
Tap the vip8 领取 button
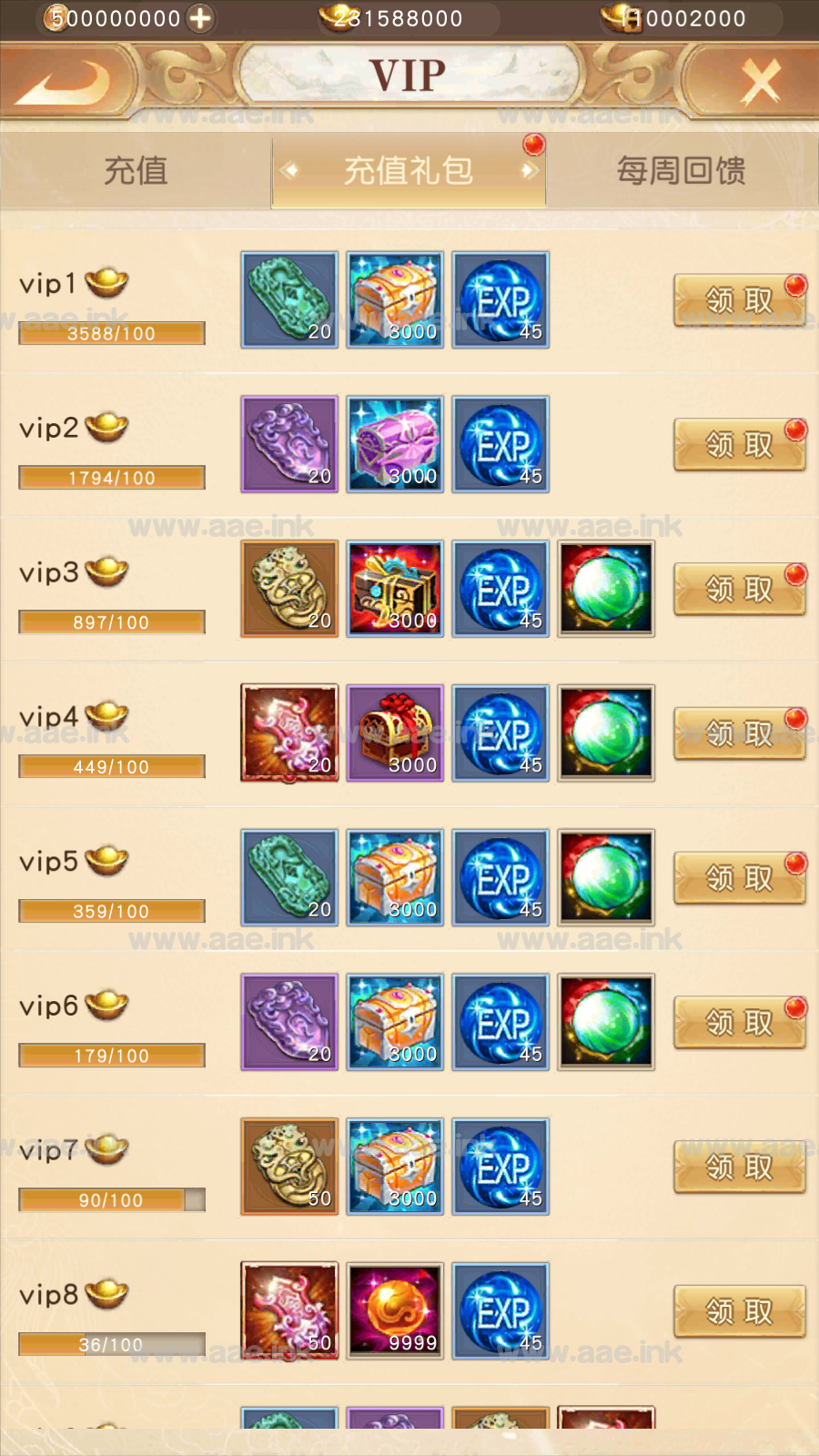(x=739, y=1311)
